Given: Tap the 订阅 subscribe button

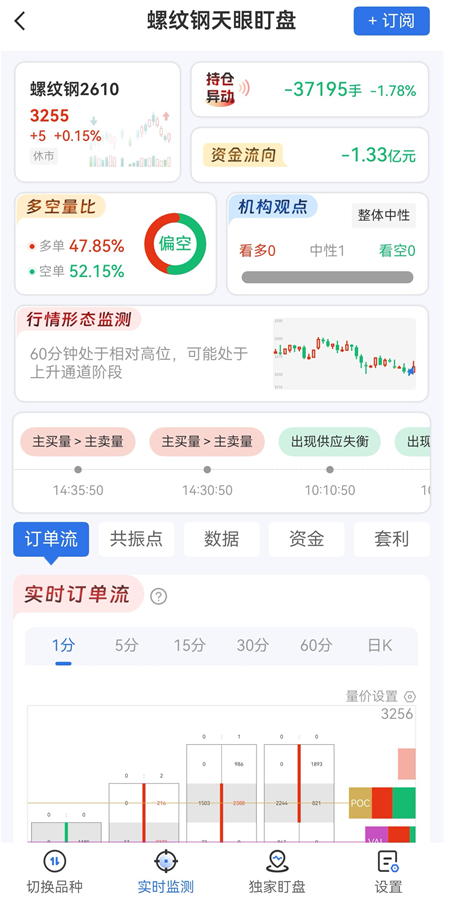Looking at the screenshot, I should click(392, 21).
